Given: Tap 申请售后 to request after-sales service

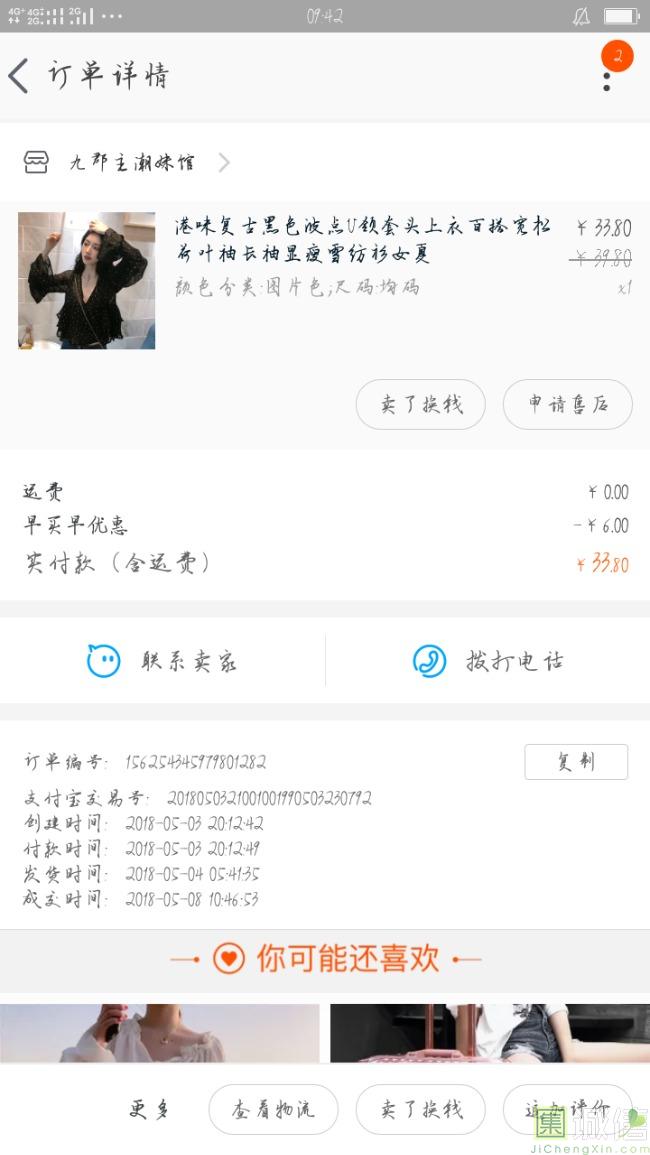Looking at the screenshot, I should click(567, 405).
